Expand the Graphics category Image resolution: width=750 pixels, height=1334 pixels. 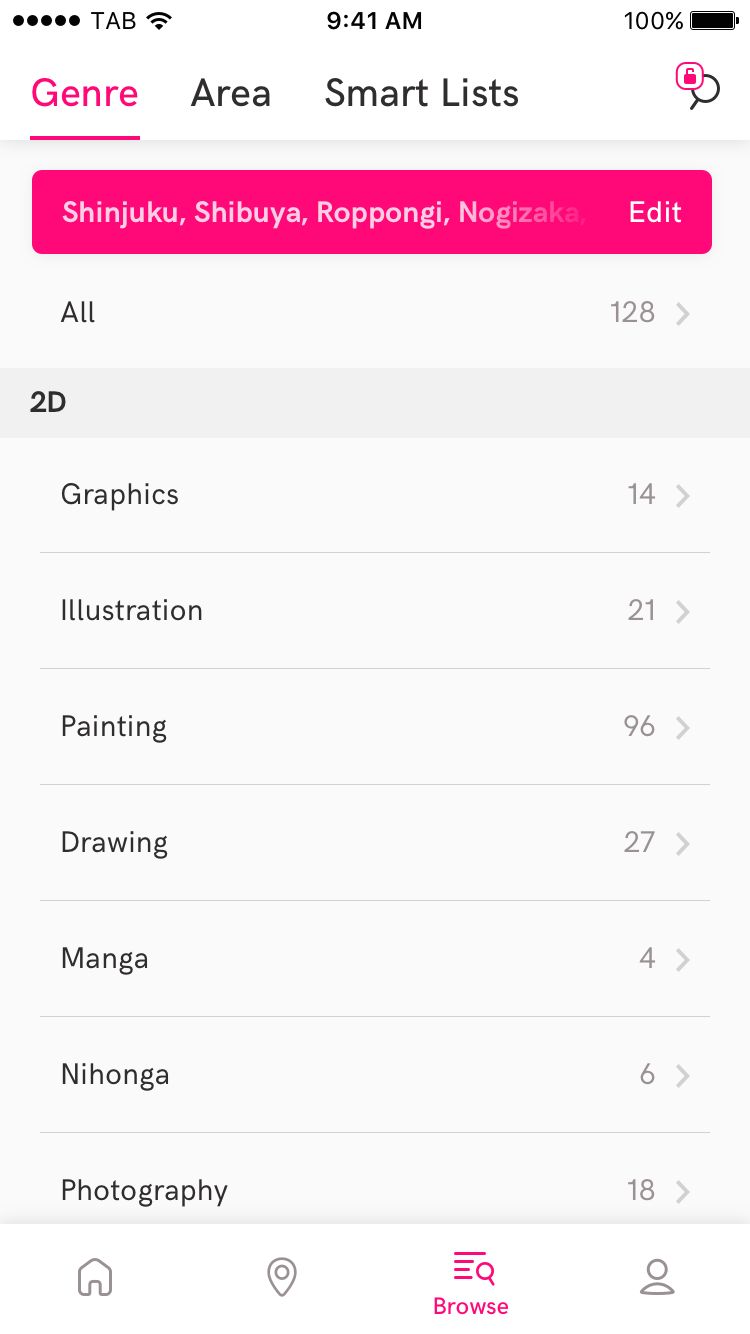[x=375, y=495]
